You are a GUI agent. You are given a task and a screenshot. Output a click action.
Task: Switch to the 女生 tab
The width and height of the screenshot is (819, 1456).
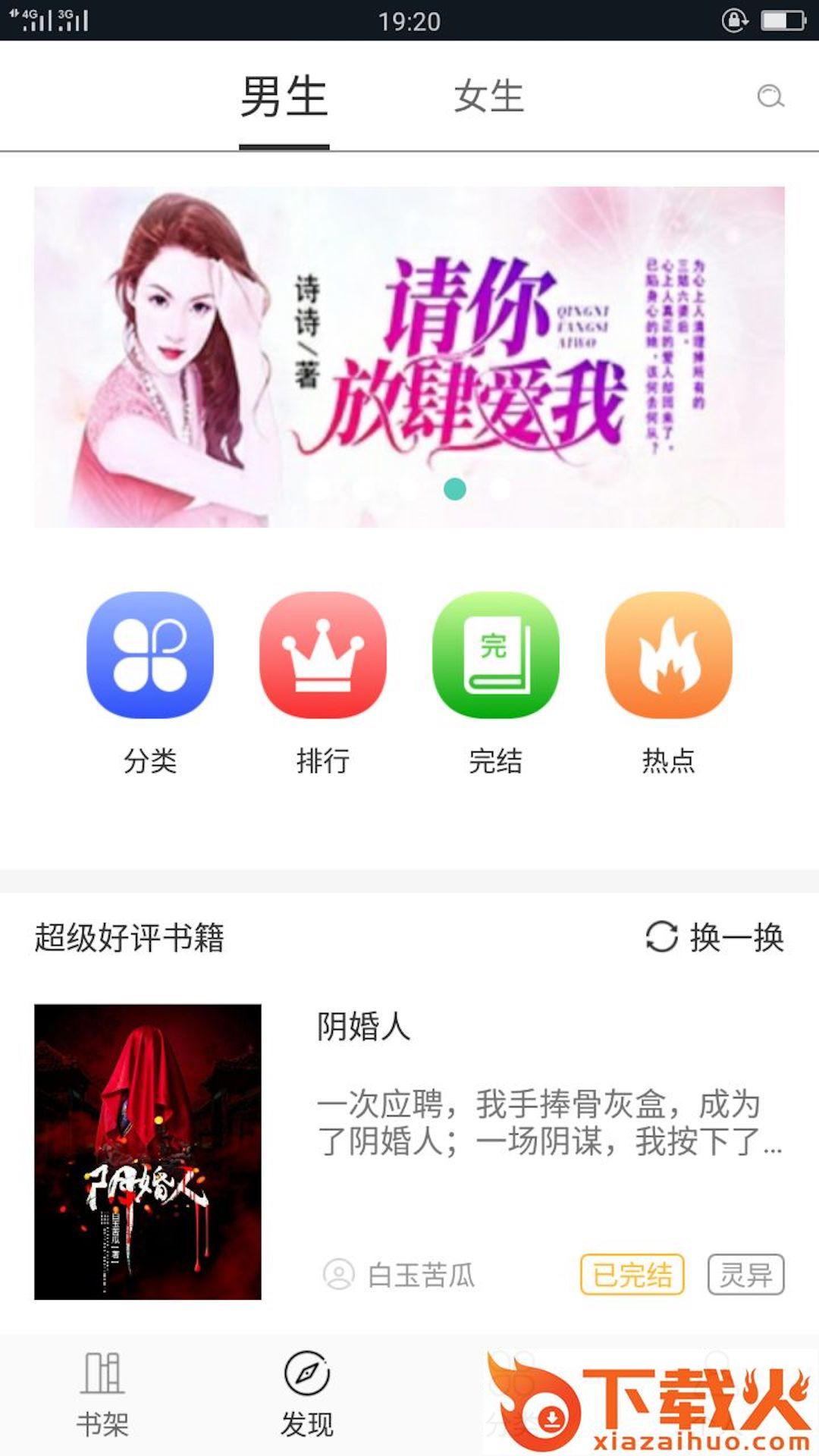click(x=489, y=96)
